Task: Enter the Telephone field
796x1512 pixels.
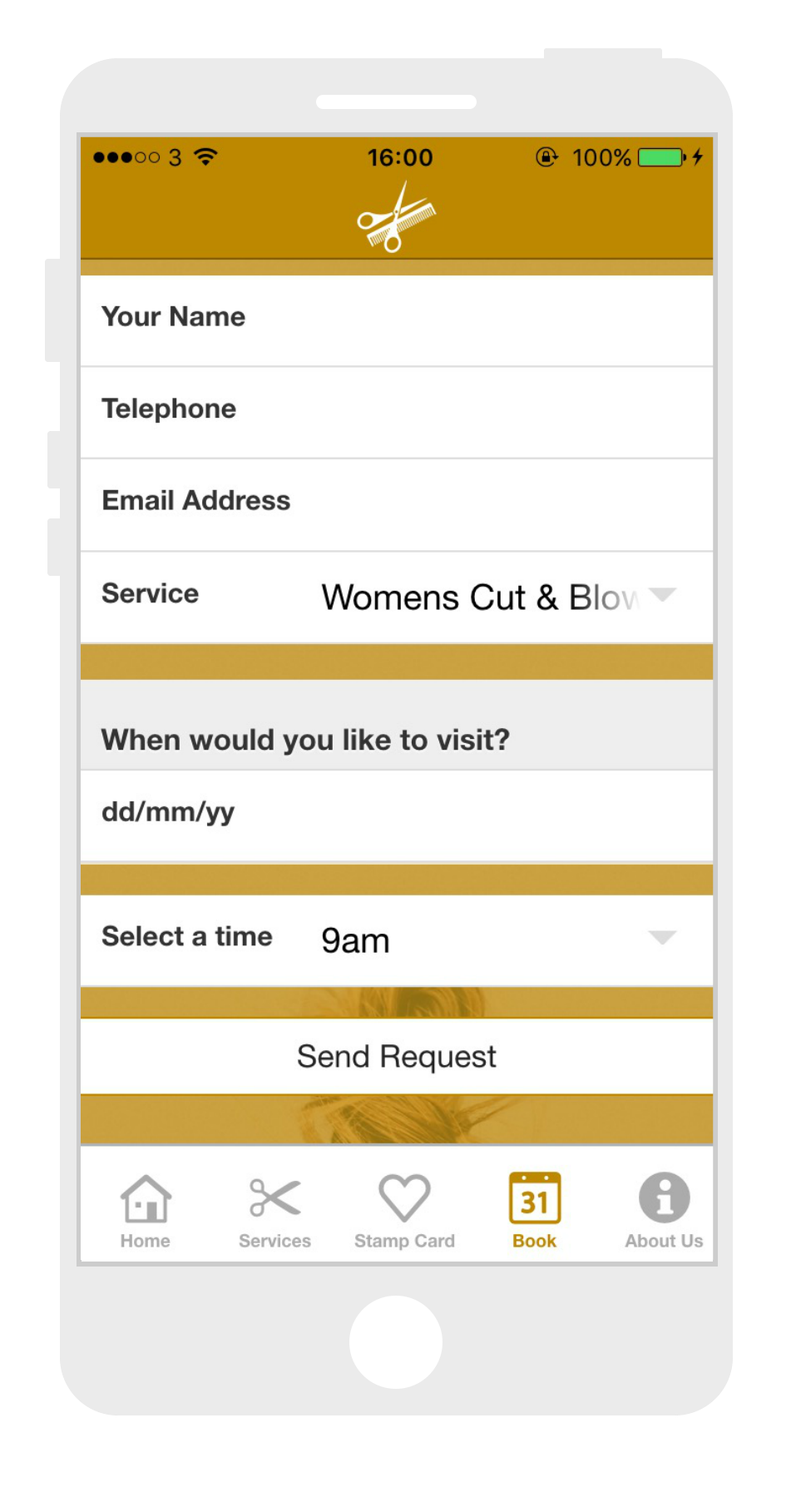Action: pos(396,411)
